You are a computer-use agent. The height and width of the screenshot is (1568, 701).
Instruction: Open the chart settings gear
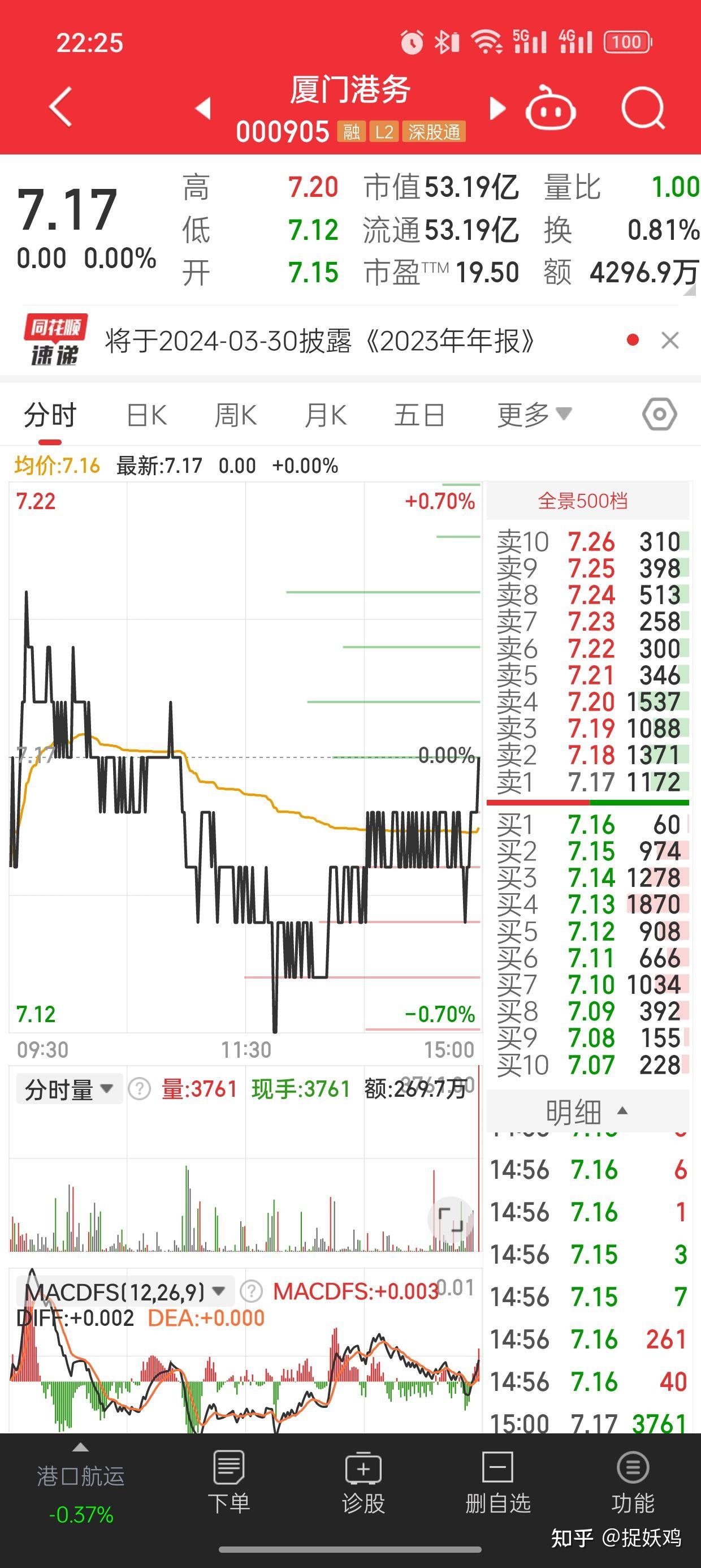[x=659, y=413]
